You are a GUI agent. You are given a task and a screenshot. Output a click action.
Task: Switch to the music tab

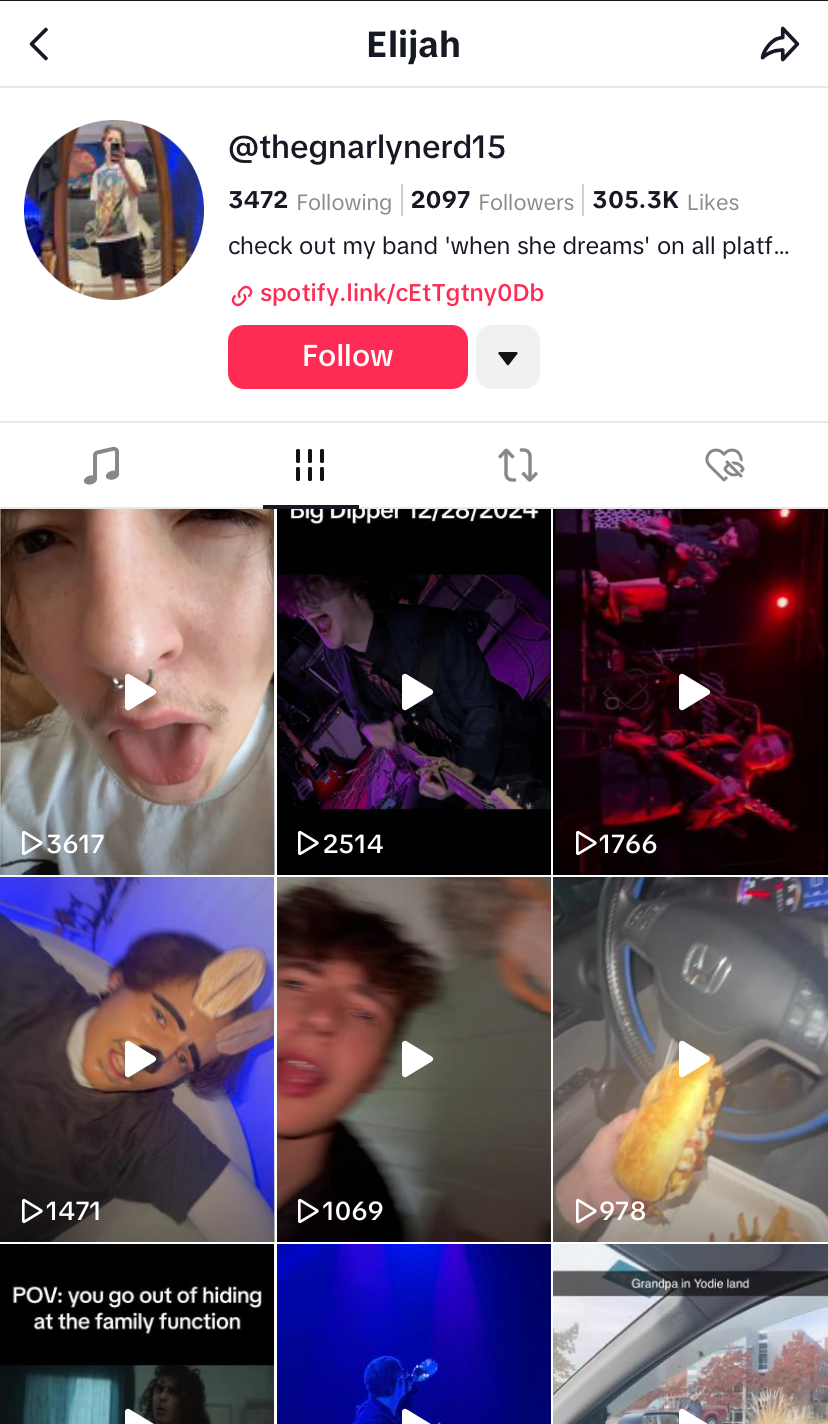click(x=102, y=465)
